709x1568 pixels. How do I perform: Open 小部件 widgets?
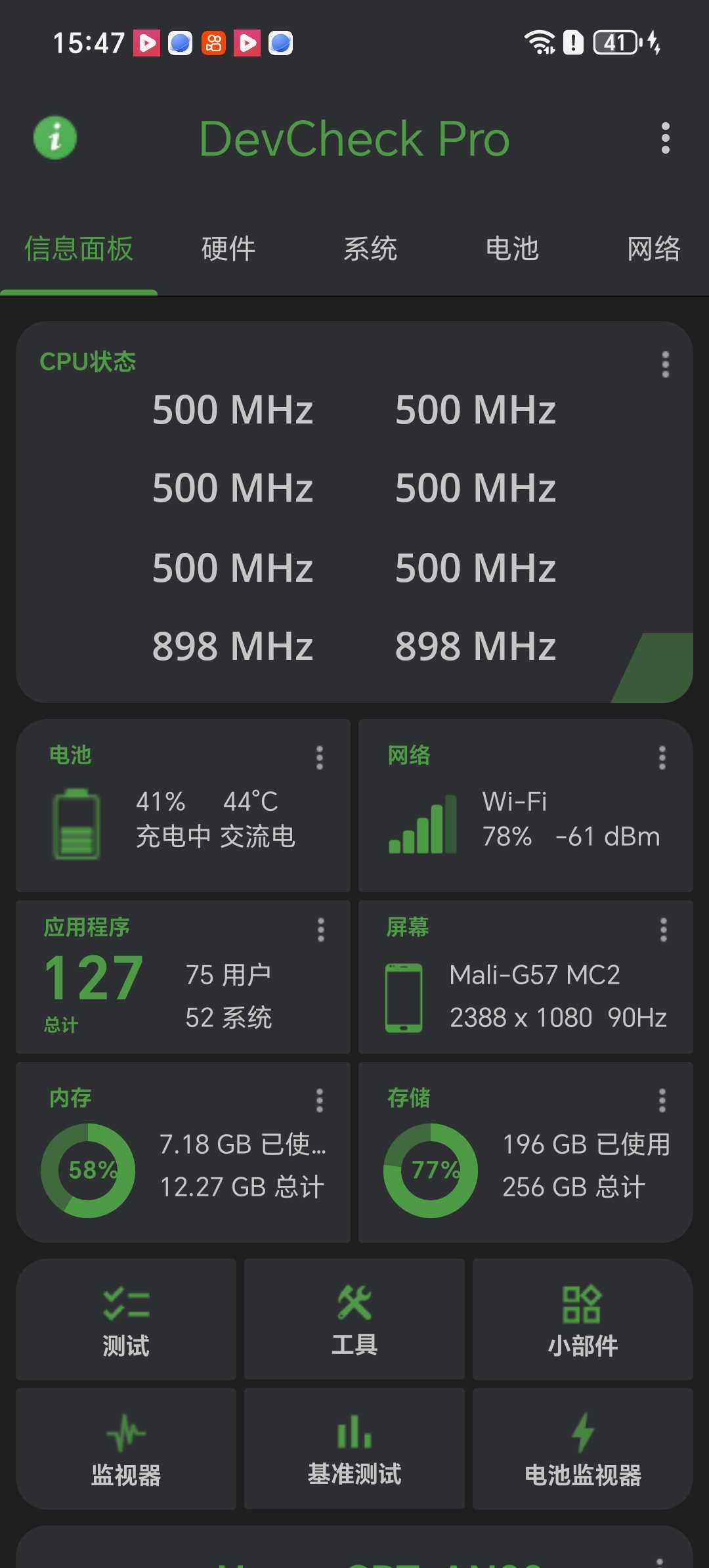[x=583, y=1319]
